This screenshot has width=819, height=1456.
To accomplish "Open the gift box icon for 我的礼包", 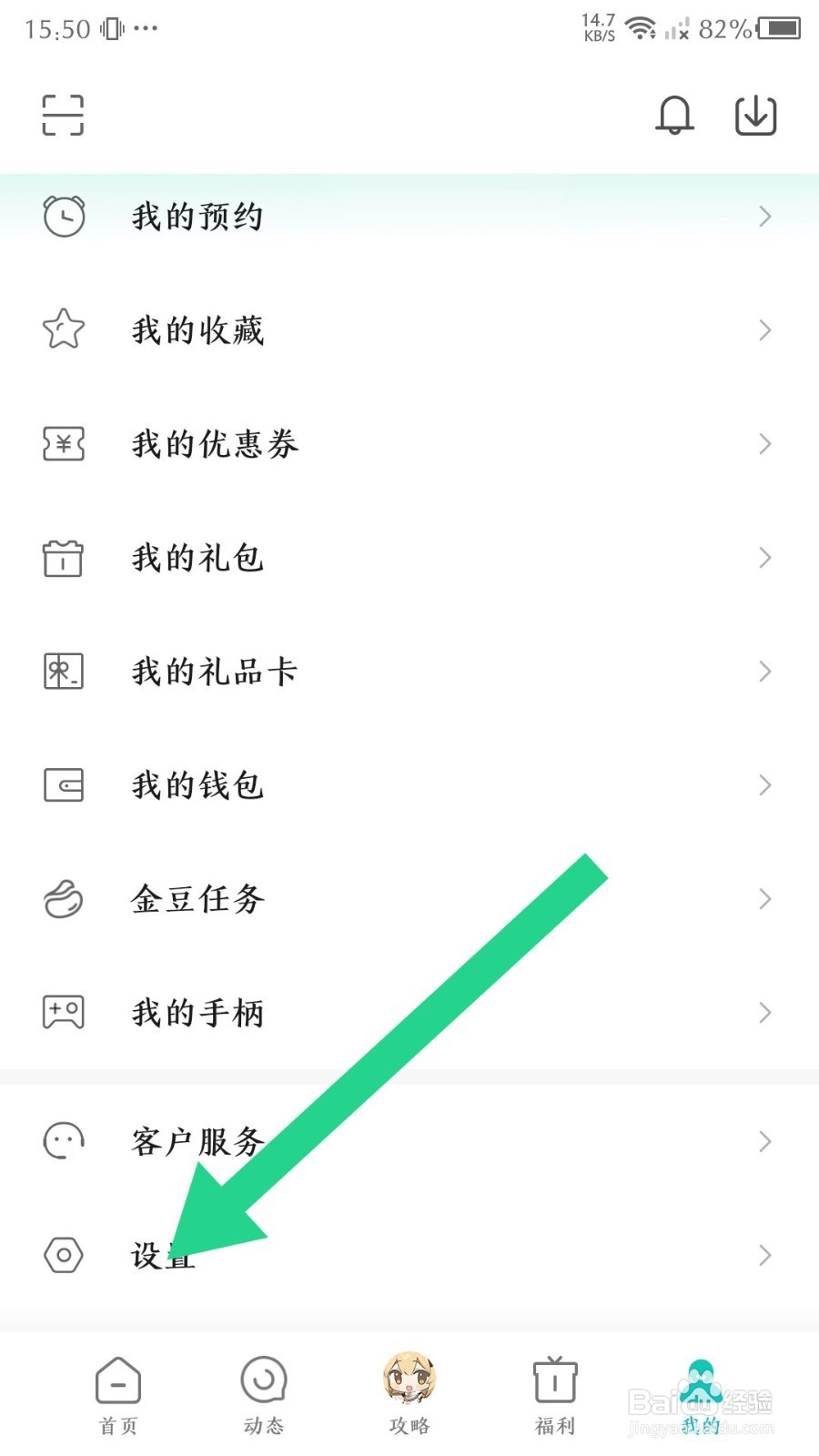I will coord(63,558).
